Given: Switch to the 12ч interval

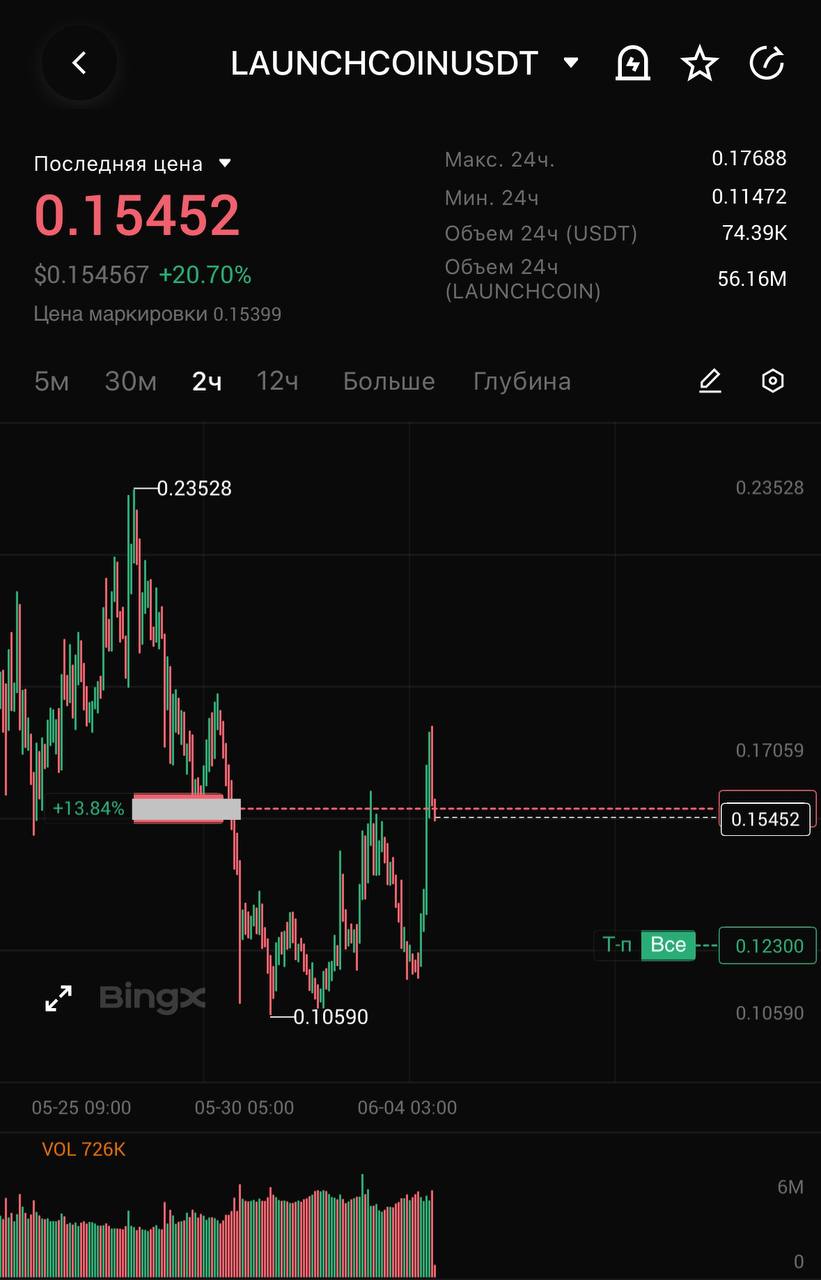Looking at the screenshot, I should click(x=277, y=381).
